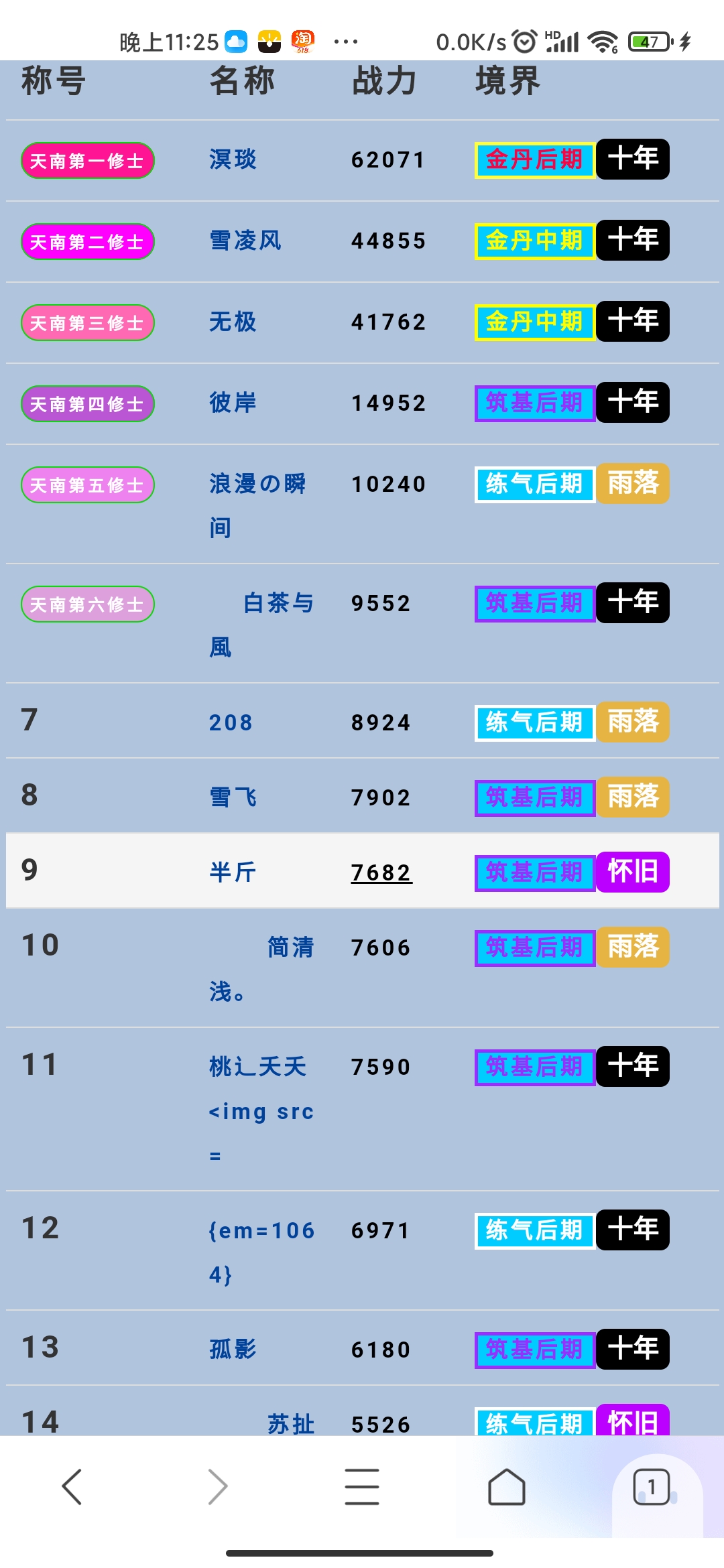This screenshot has height=1568, width=724.
Task: Tap the 怀旧 tag on 半斤's row
Action: (x=632, y=872)
